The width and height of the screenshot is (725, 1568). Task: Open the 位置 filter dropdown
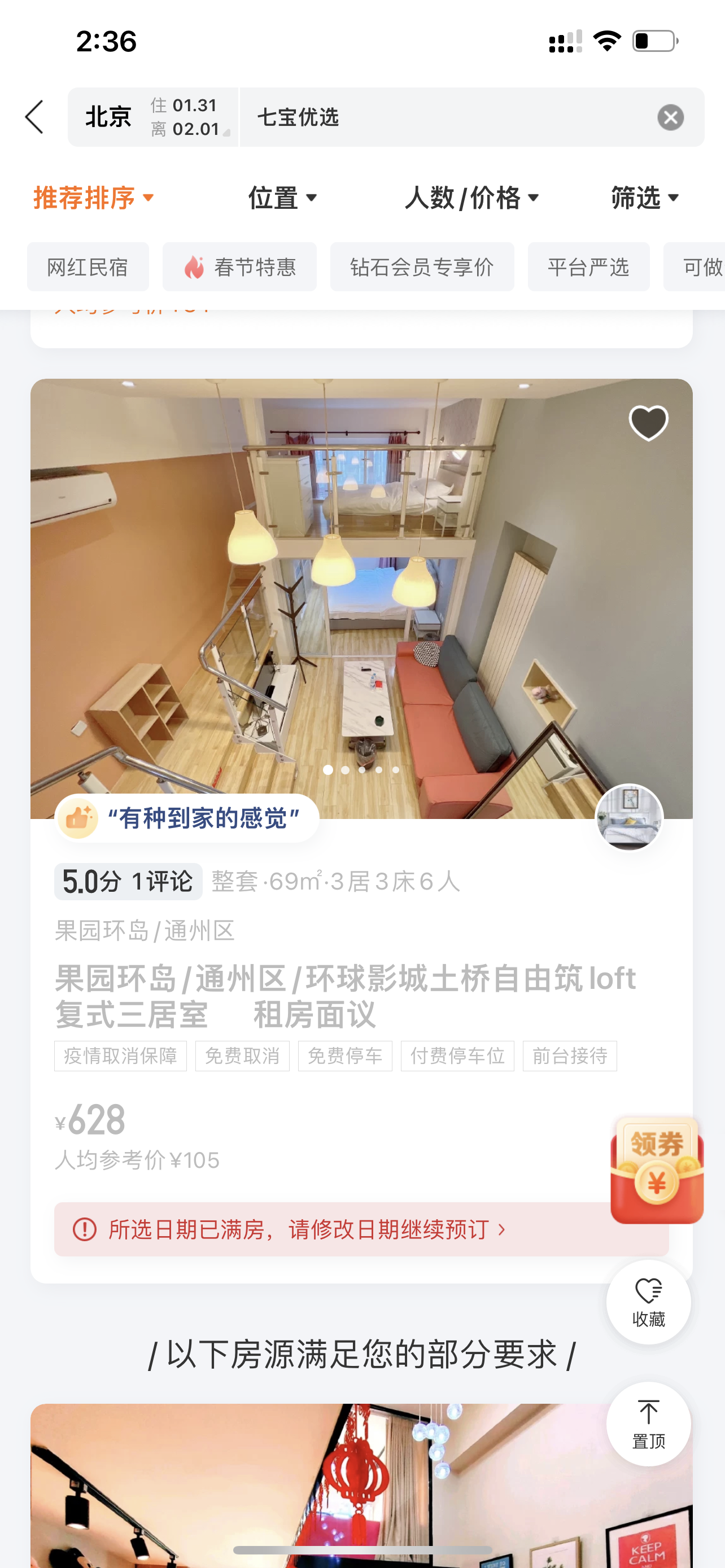click(282, 198)
